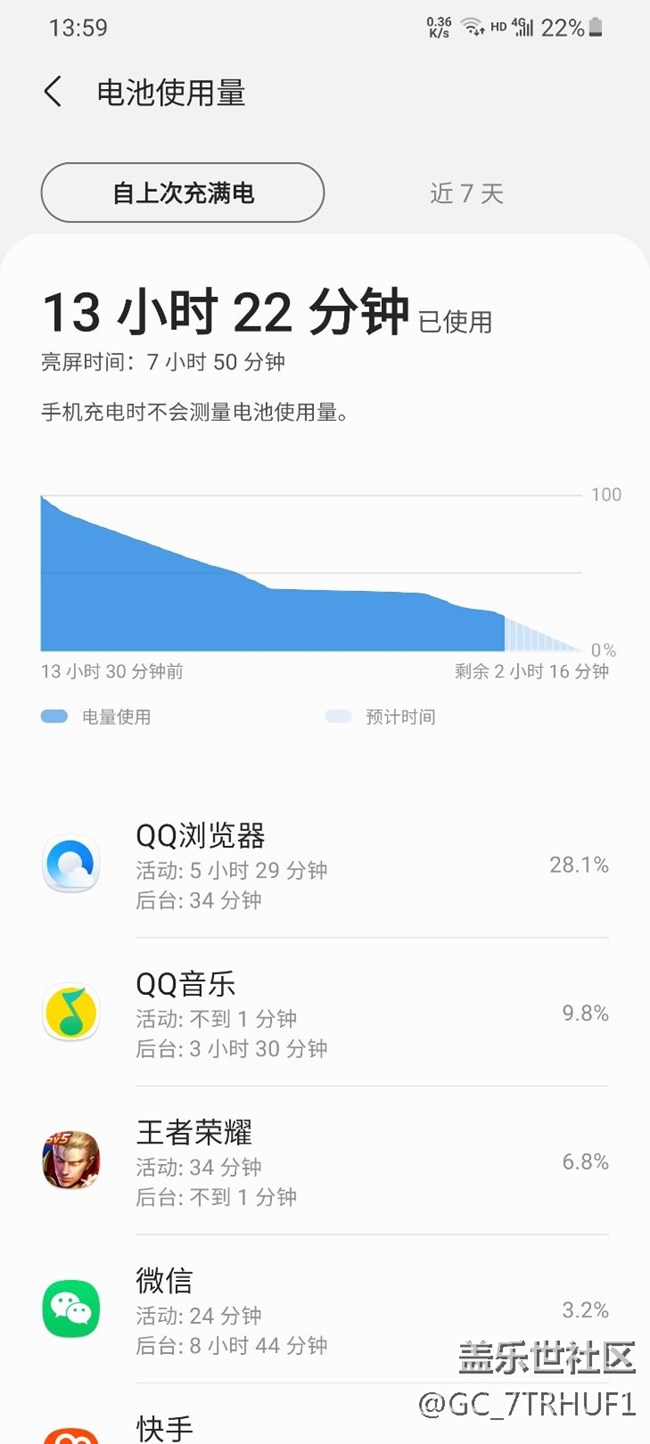Select the 自上次充满电 tab
The height and width of the screenshot is (1444, 650).
pyautogui.click(x=183, y=193)
